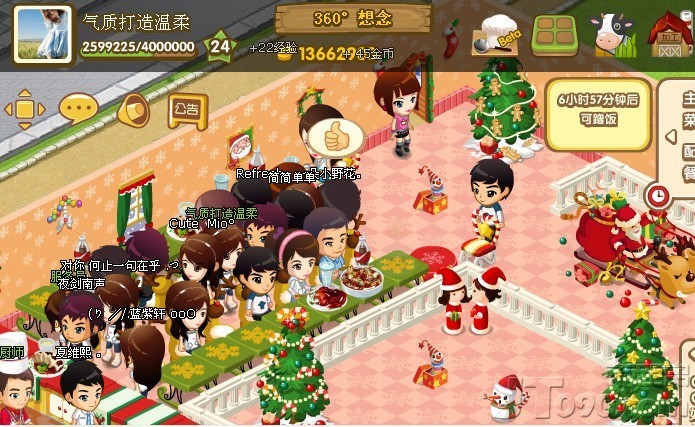Screen dimensions: 695x427
Task: Tap the red clock timer icon
Action: pos(657,195)
